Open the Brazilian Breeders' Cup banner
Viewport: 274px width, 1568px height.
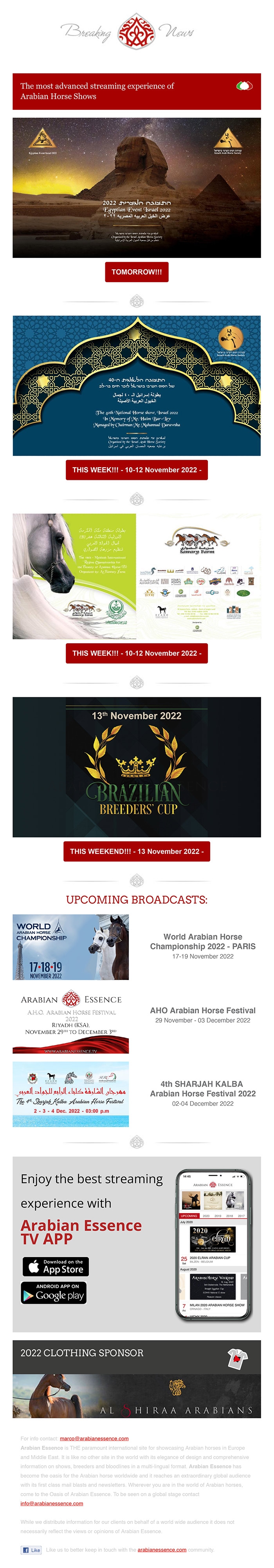click(x=136, y=767)
